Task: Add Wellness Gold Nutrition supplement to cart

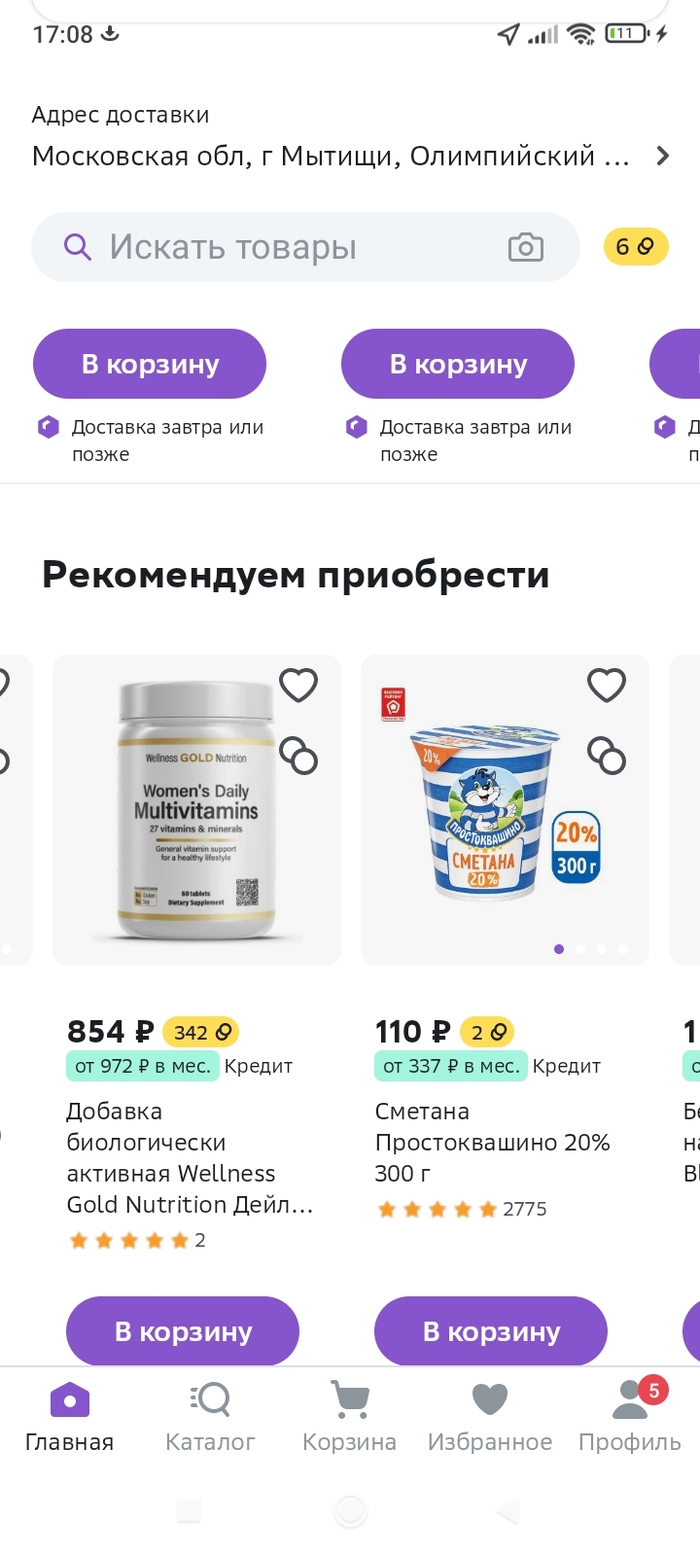Action: pyautogui.click(x=183, y=1331)
